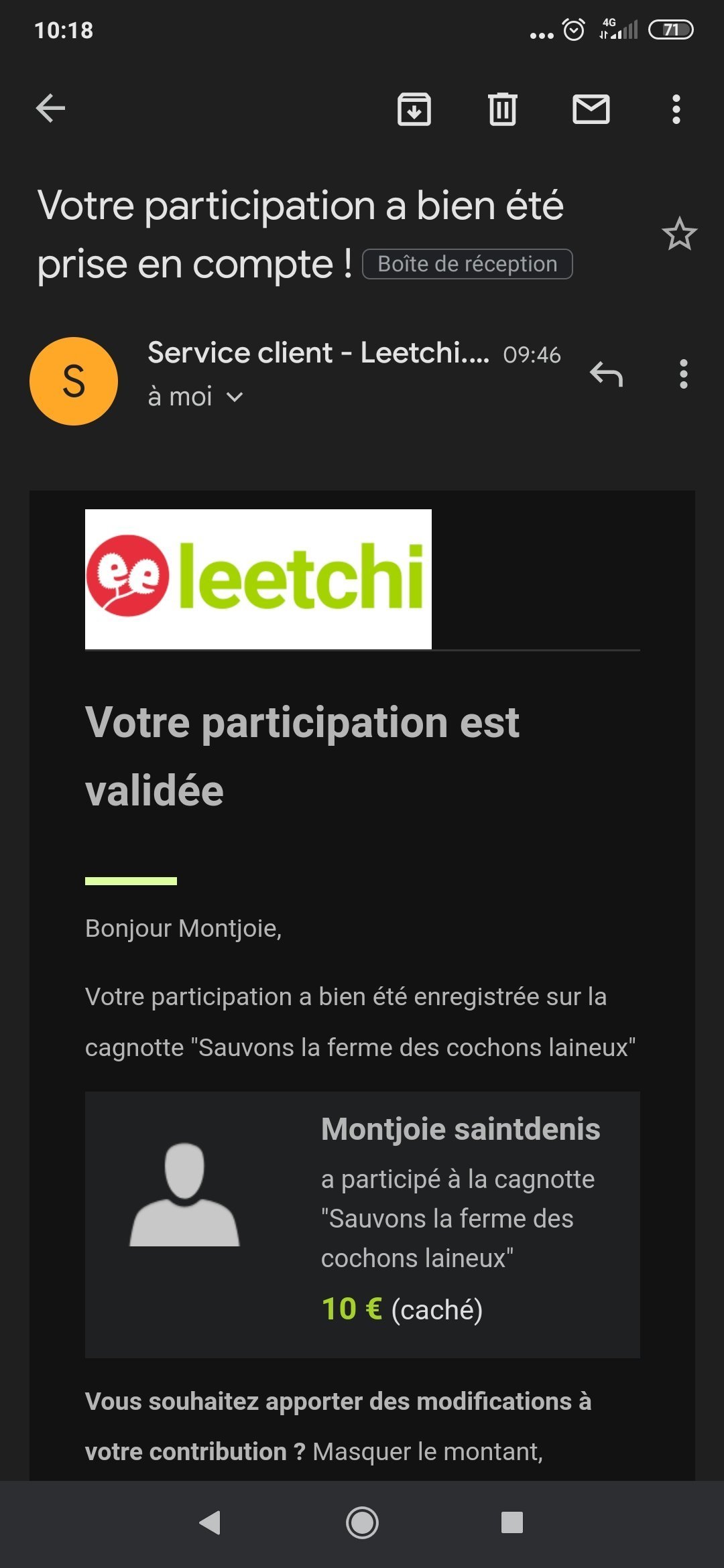This screenshot has height=1568, width=724.
Task: Open the top toolbar overflow menu
Action: [x=676, y=109]
